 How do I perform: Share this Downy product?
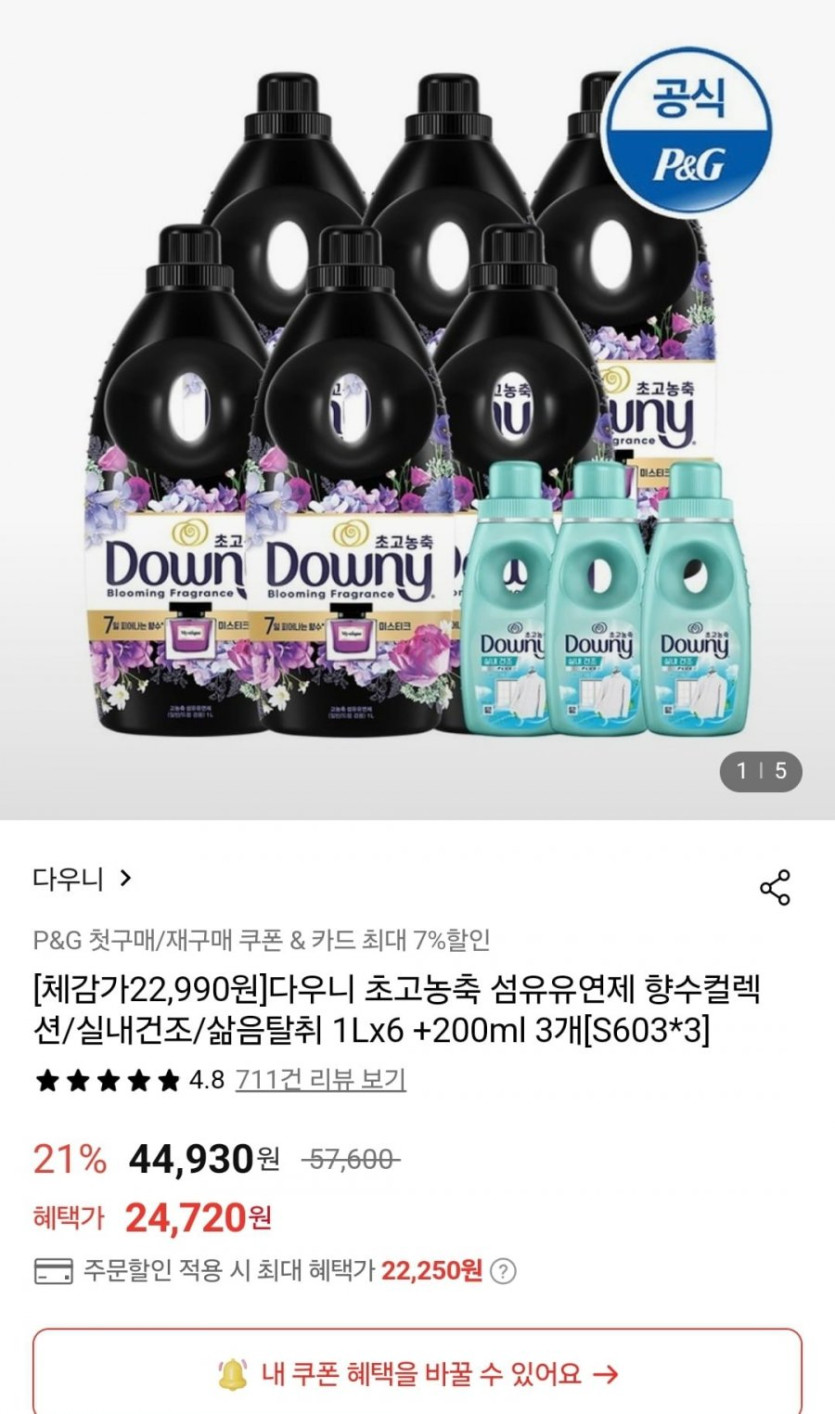pos(775,887)
